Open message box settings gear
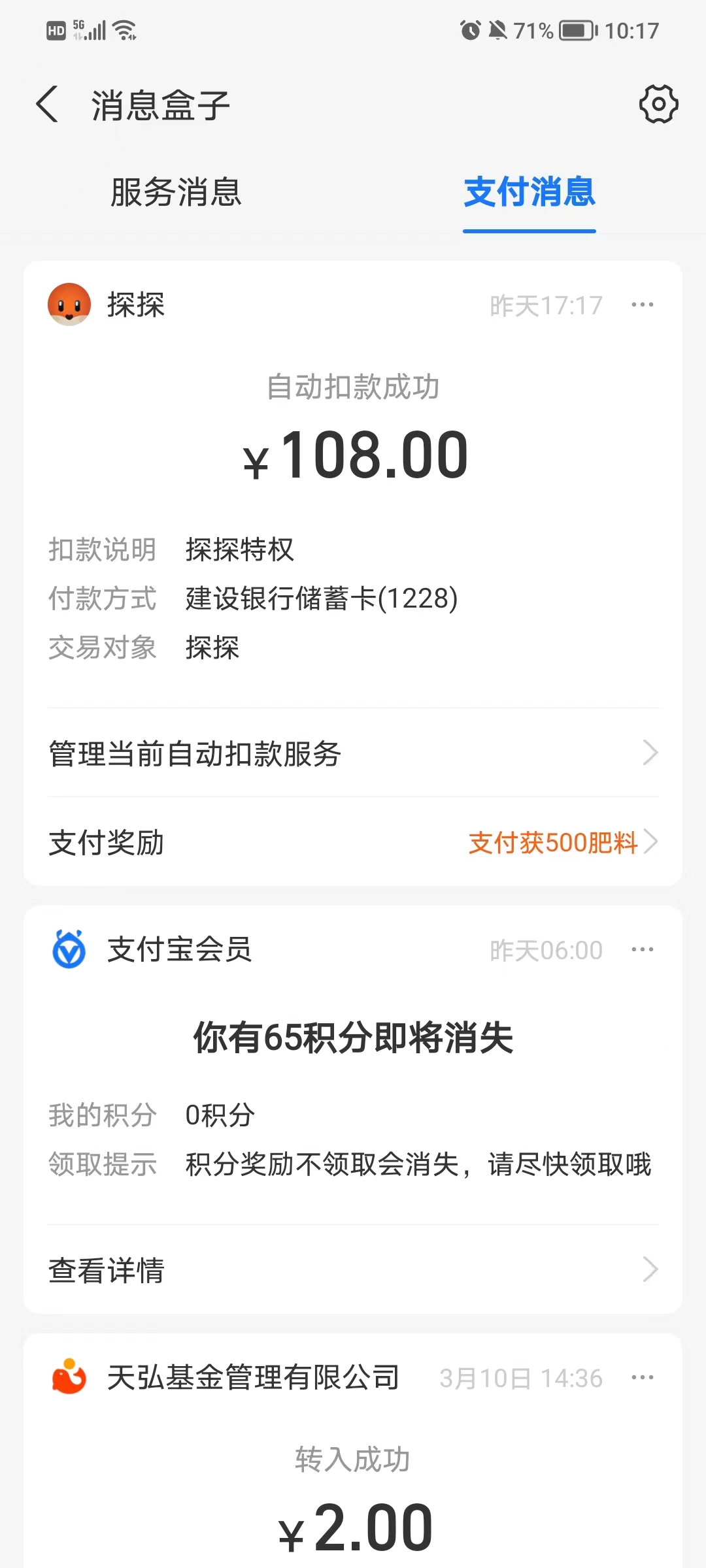 (x=658, y=104)
